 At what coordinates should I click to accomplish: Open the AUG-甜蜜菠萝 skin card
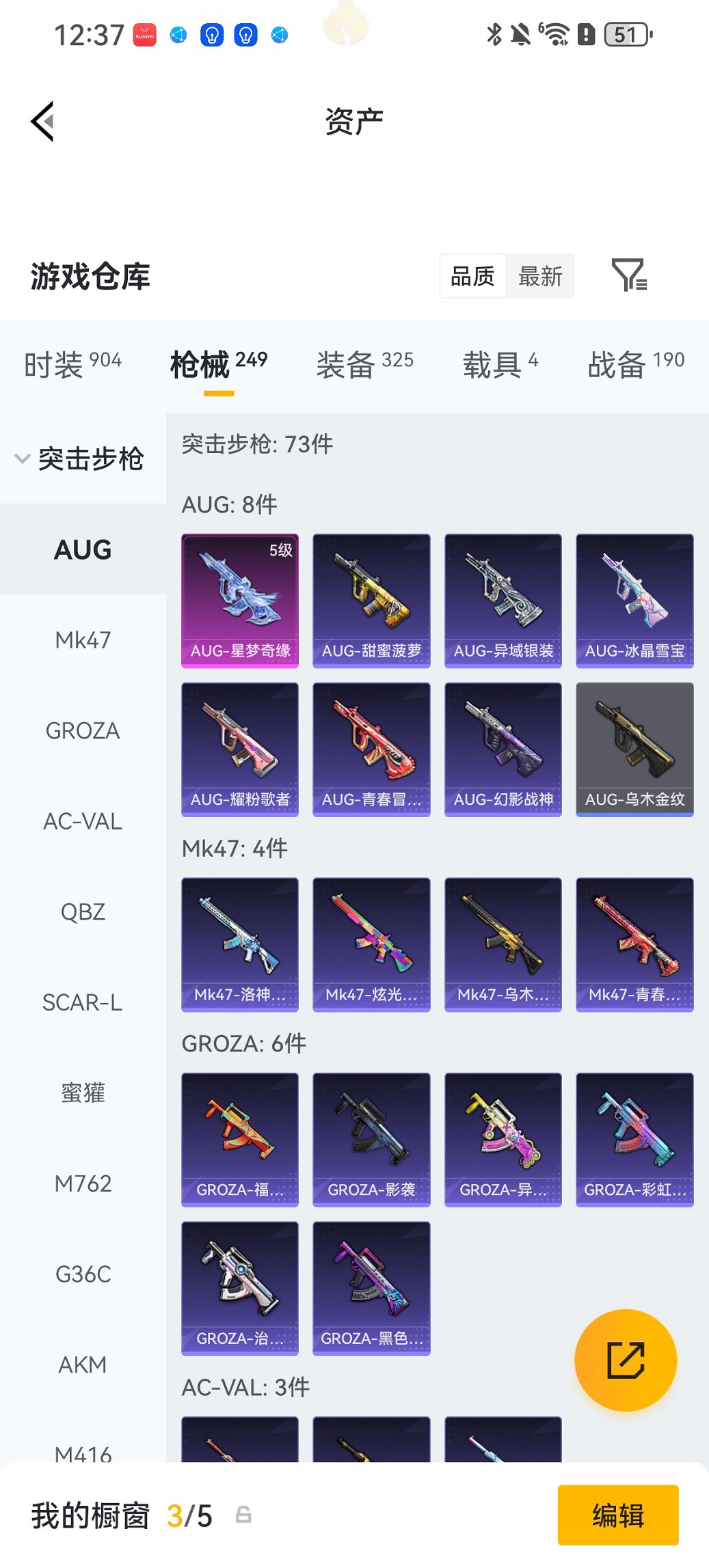pyautogui.click(x=371, y=600)
